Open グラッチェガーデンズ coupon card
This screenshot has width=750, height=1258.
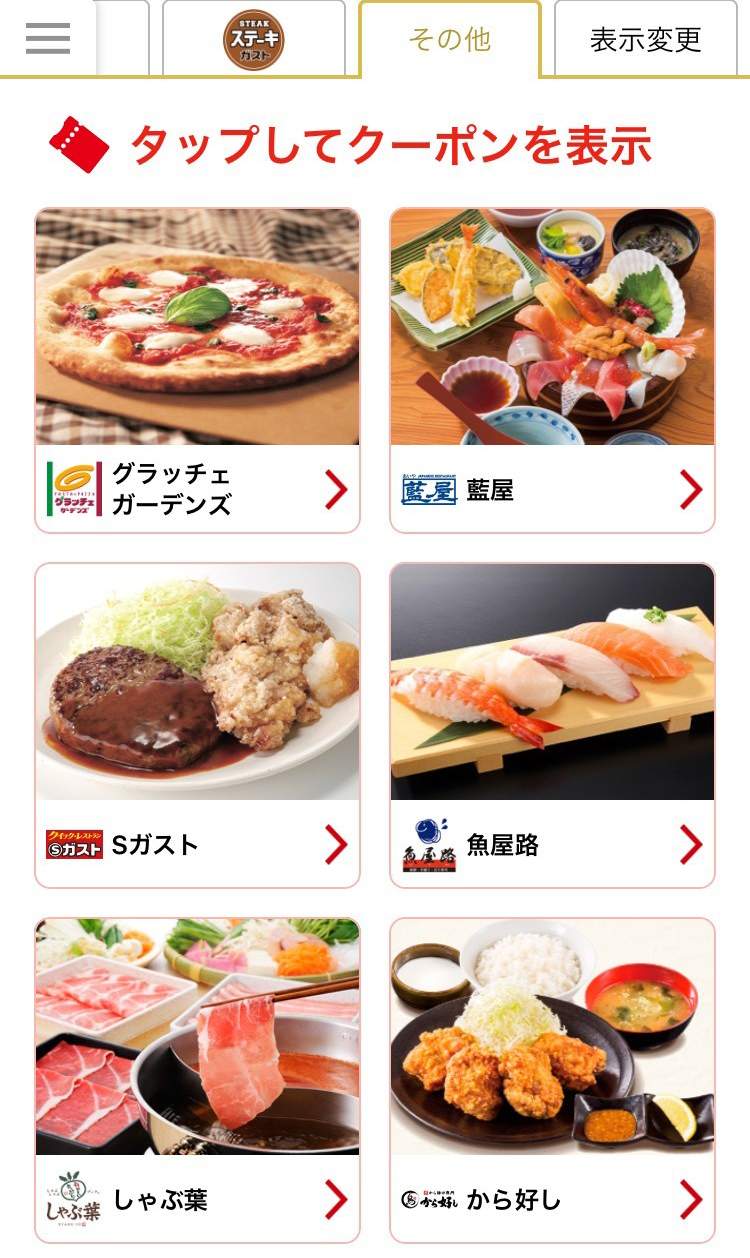click(x=197, y=371)
